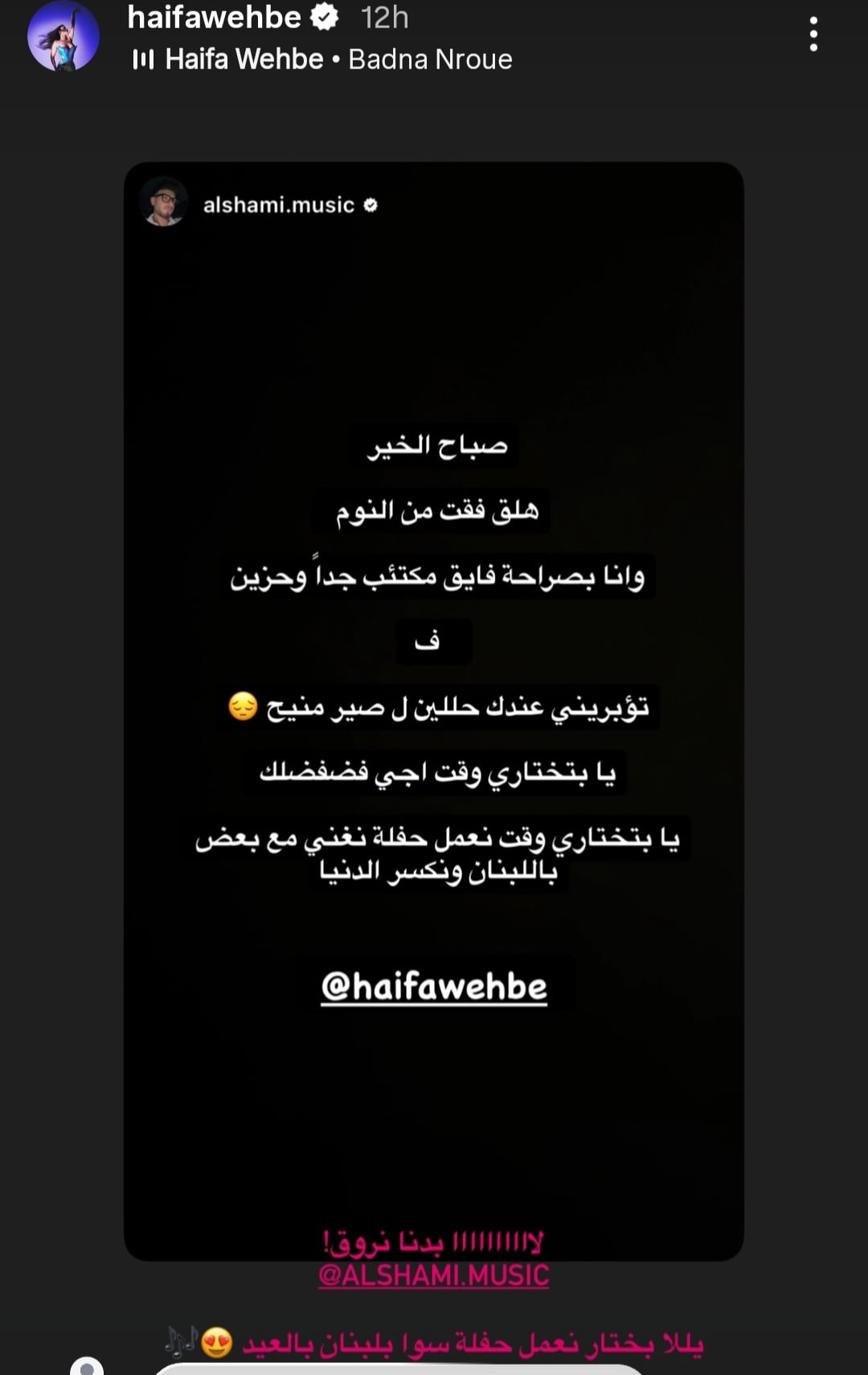Screen dimensions: 868x1375
Task: Open haifawehbe's profile picture
Action: point(63,36)
